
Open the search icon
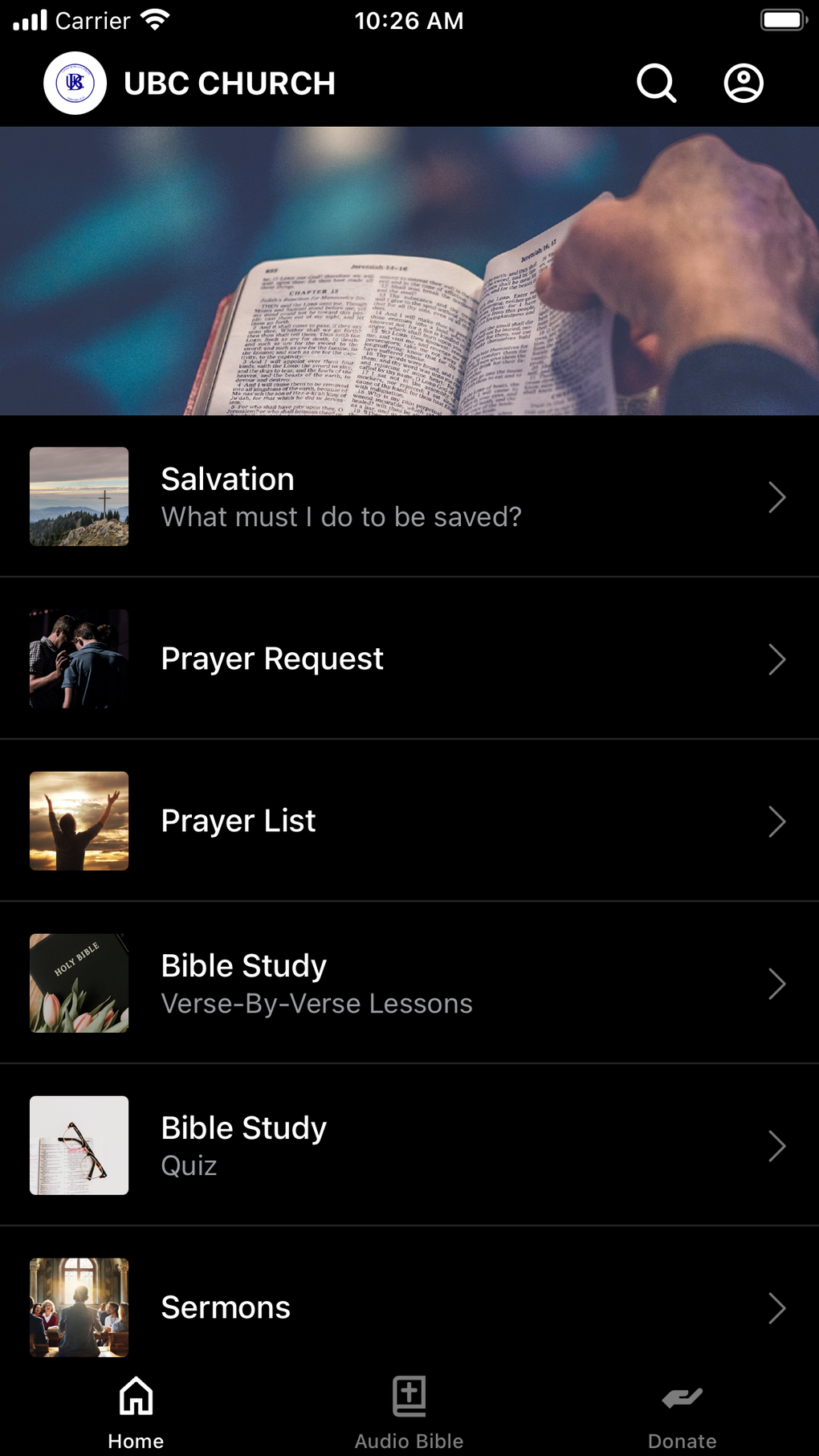click(655, 83)
